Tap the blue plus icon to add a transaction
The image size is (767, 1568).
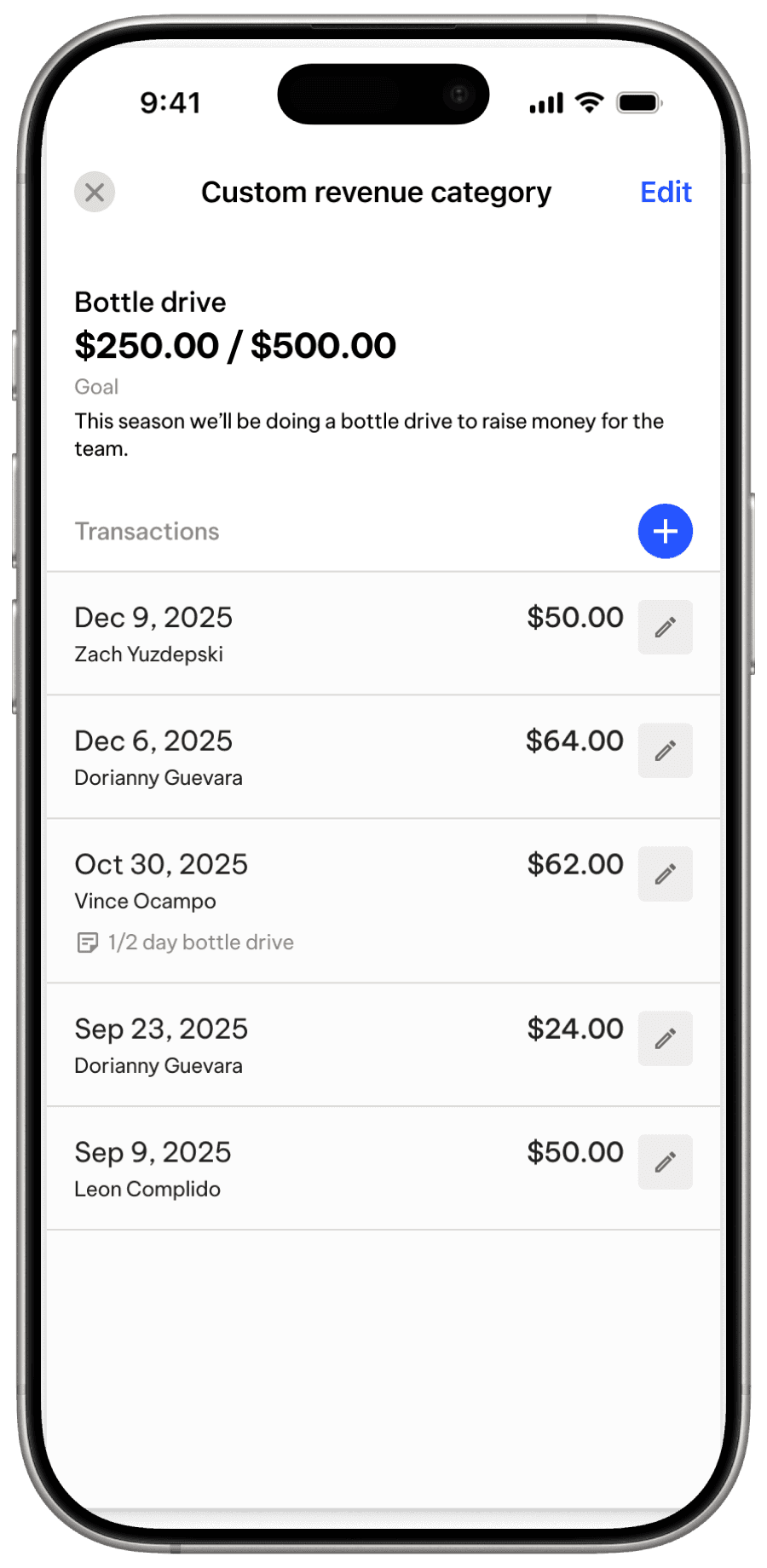[665, 531]
